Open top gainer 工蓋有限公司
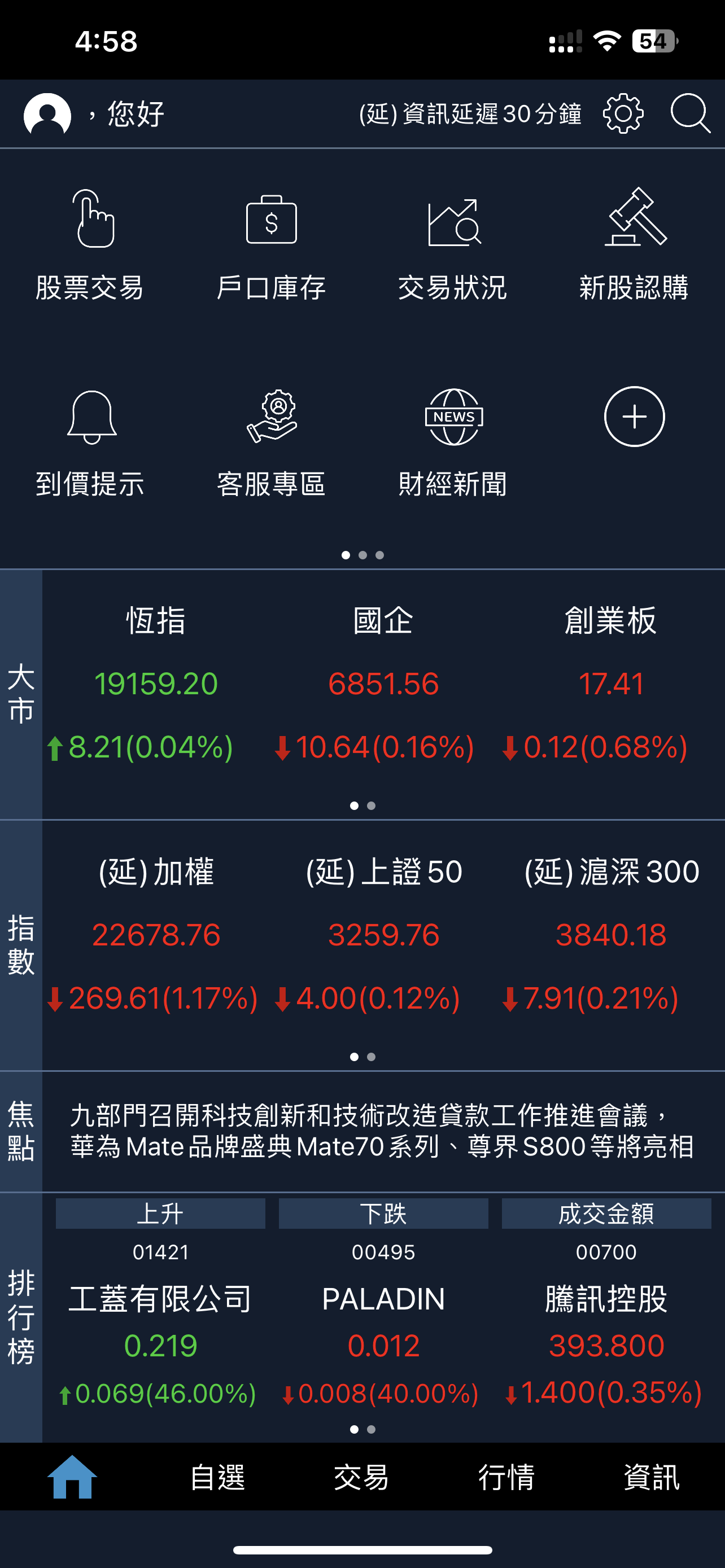The width and height of the screenshot is (725, 1568). click(x=160, y=1321)
